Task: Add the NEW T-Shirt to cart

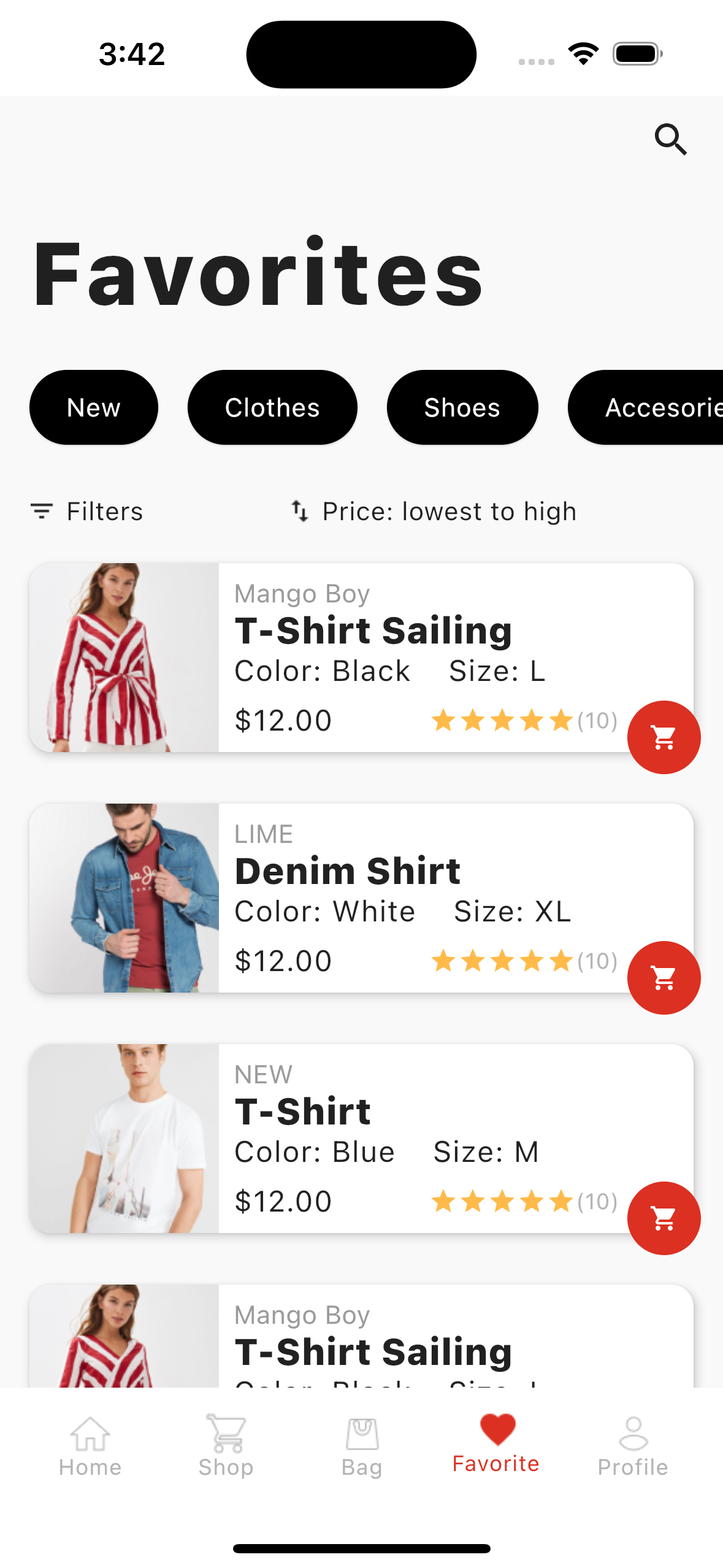Action: [664, 1218]
